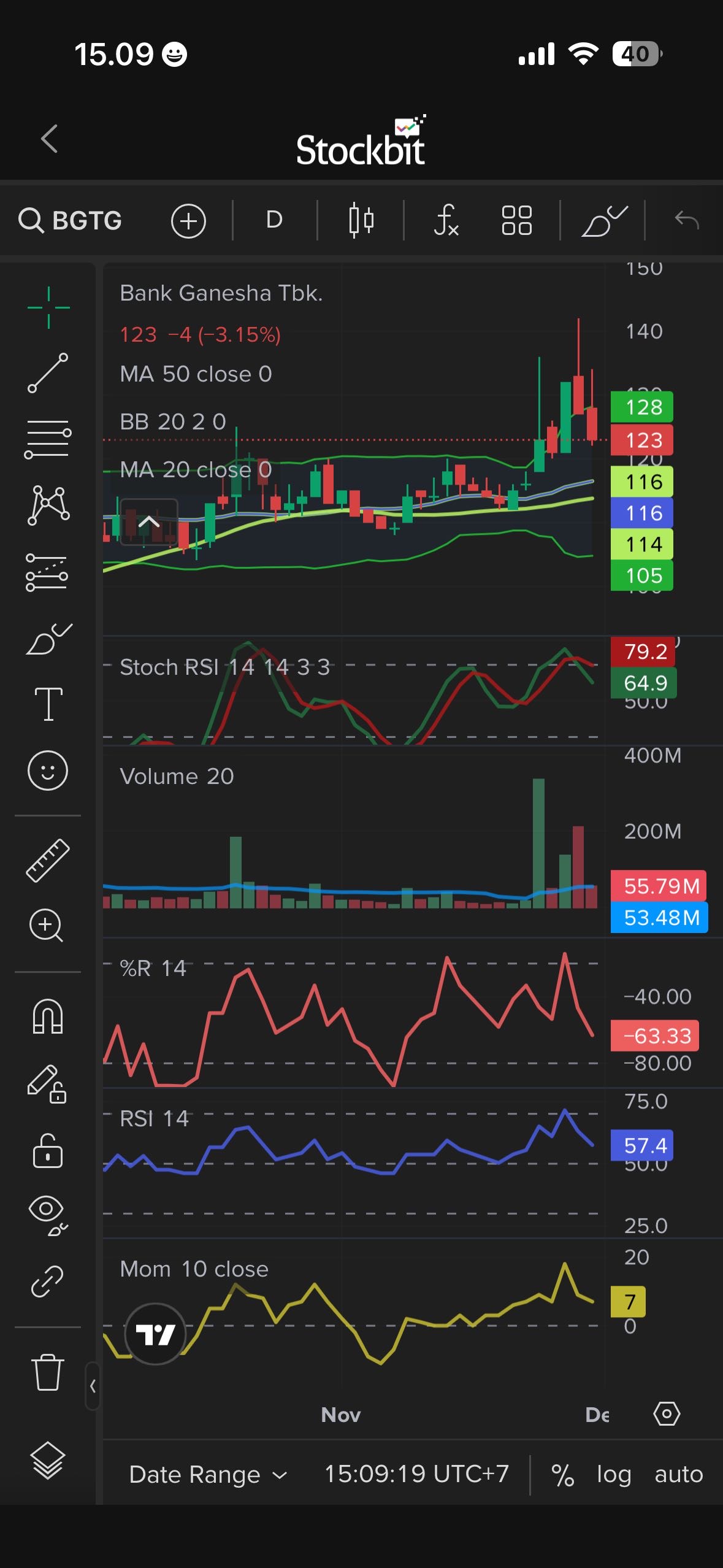Switch price scale to log
The width and height of the screenshot is (723, 1568).
(x=614, y=1474)
